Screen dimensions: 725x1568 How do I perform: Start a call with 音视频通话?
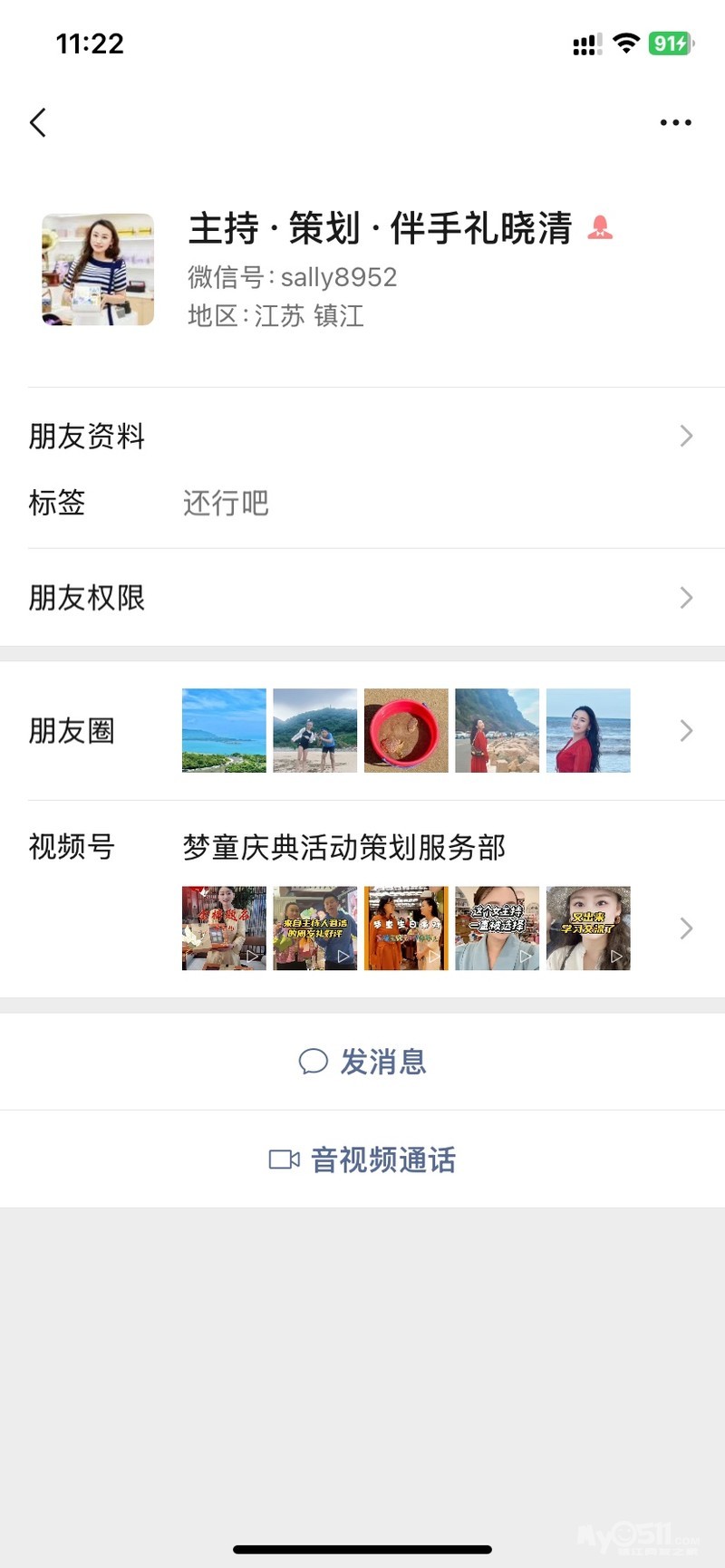click(362, 1159)
